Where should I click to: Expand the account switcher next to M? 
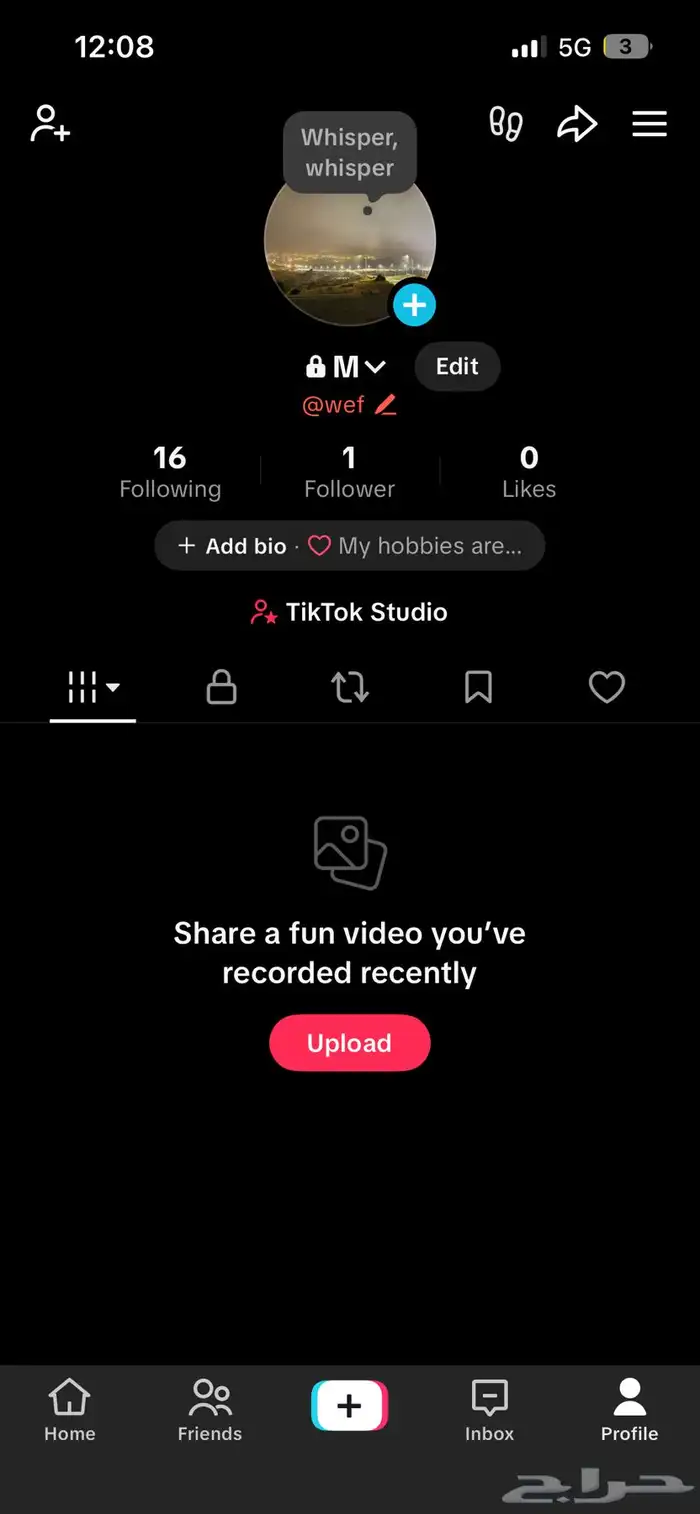(x=375, y=367)
